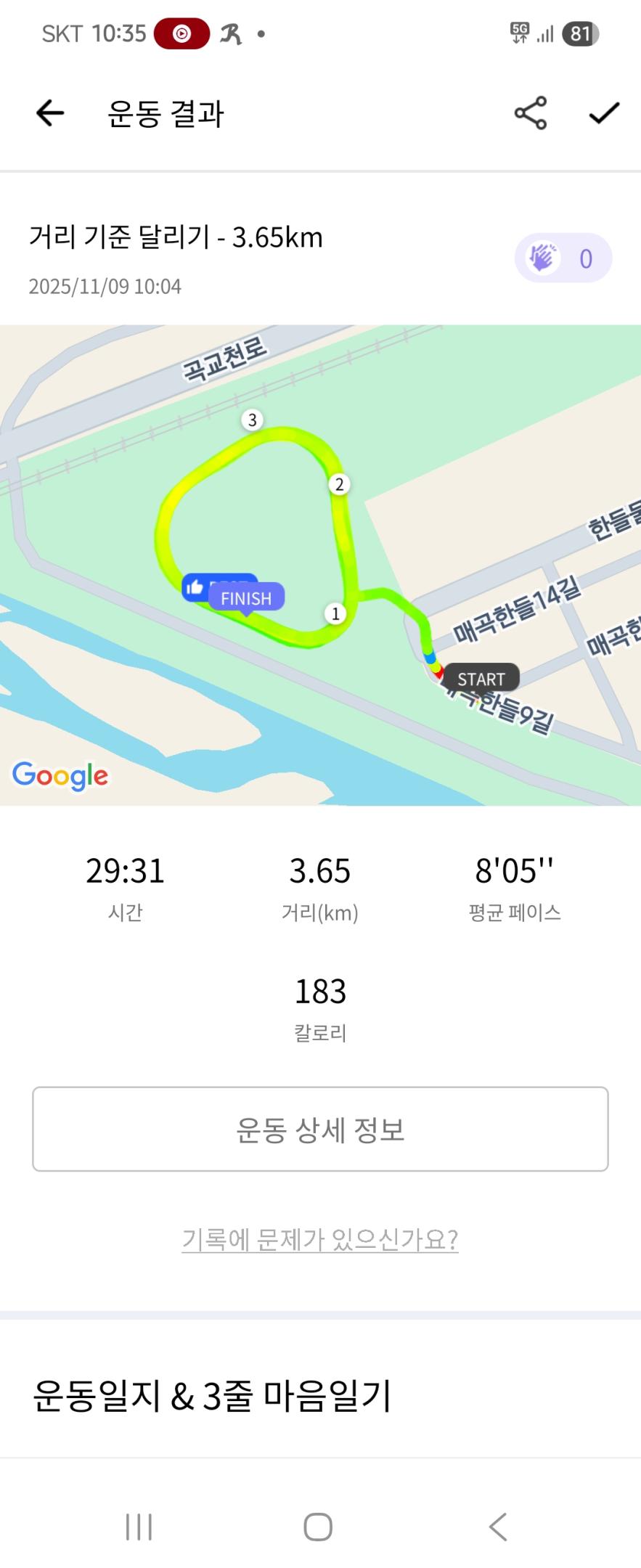The width and height of the screenshot is (641, 1568).
Task: Select the START marker on the map
Action: (481, 679)
